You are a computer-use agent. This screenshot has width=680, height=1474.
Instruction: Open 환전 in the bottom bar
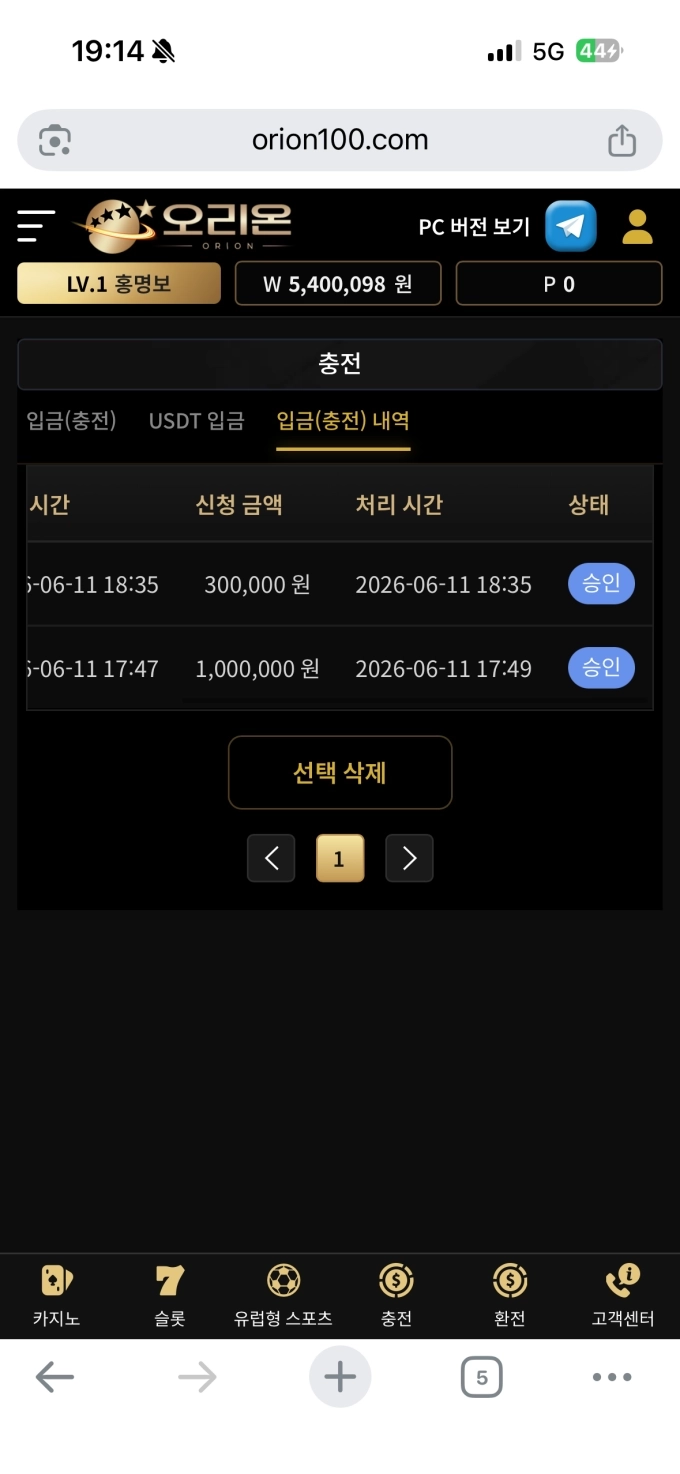click(x=510, y=1296)
